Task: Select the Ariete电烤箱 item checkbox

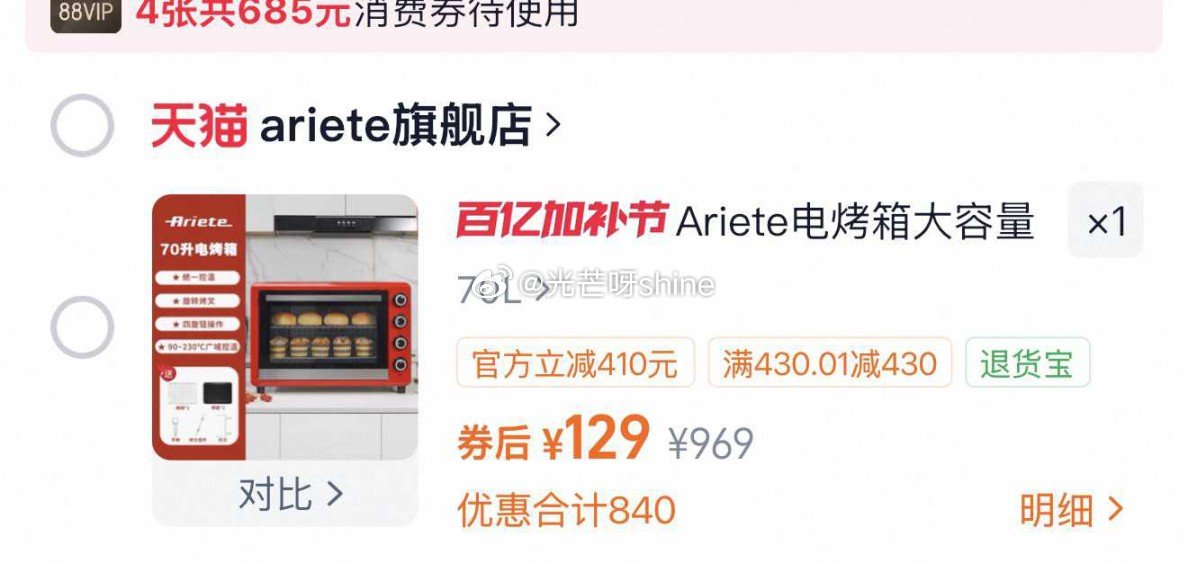Action: (x=82, y=327)
